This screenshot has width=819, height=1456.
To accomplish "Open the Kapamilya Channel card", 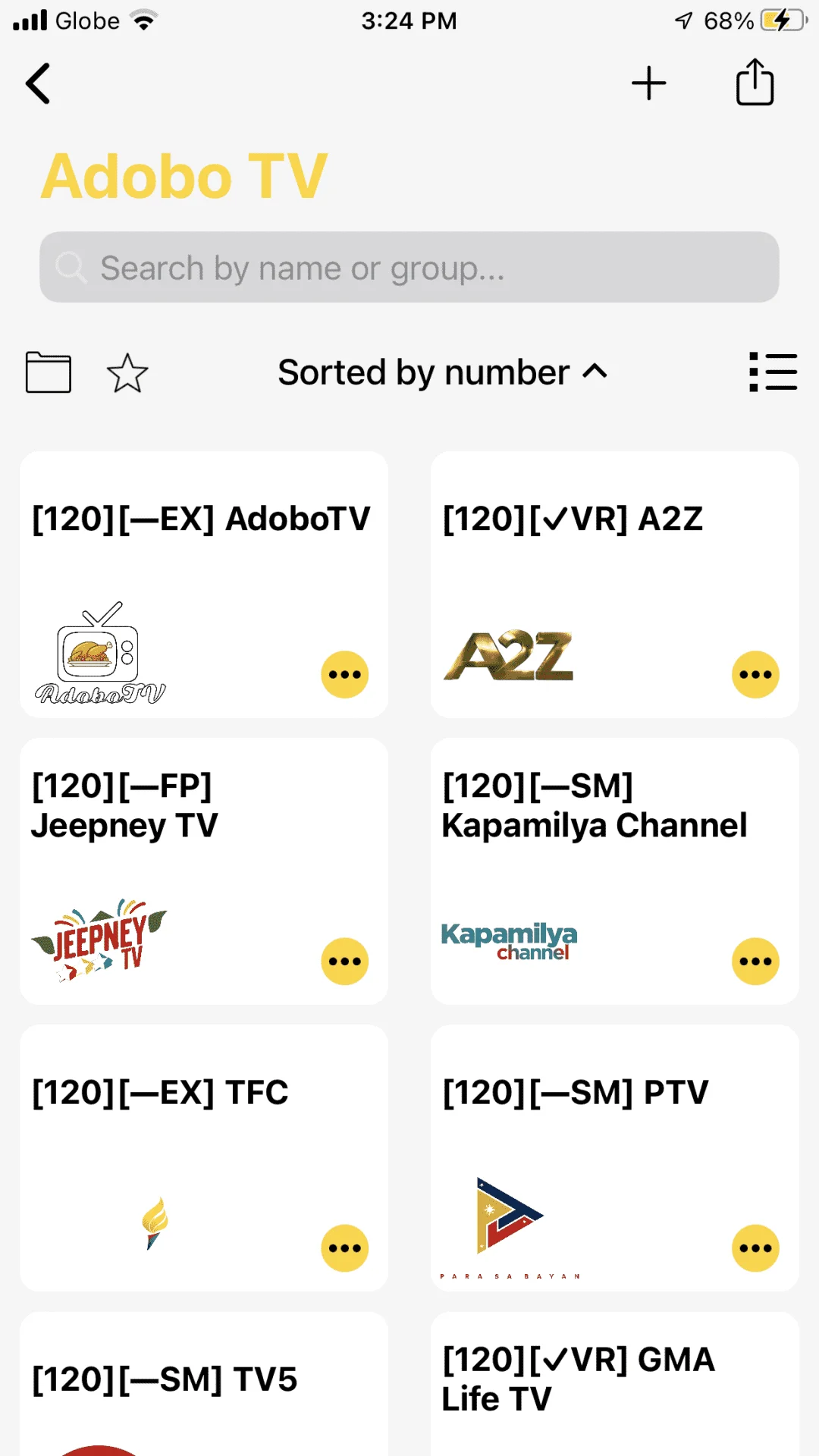I will [x=615, y=871].
